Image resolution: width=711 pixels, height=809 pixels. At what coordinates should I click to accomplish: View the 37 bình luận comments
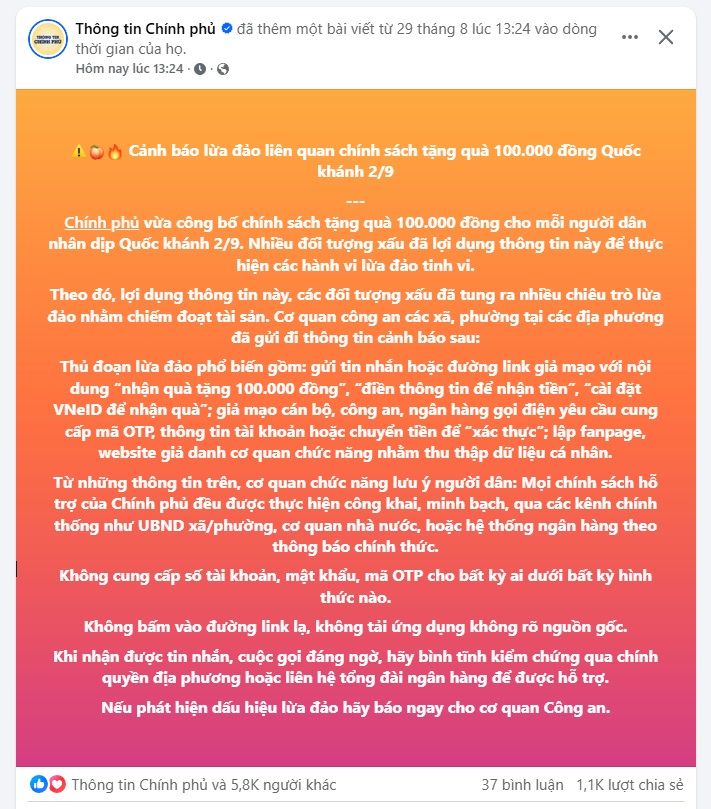(x=520, y=784)
